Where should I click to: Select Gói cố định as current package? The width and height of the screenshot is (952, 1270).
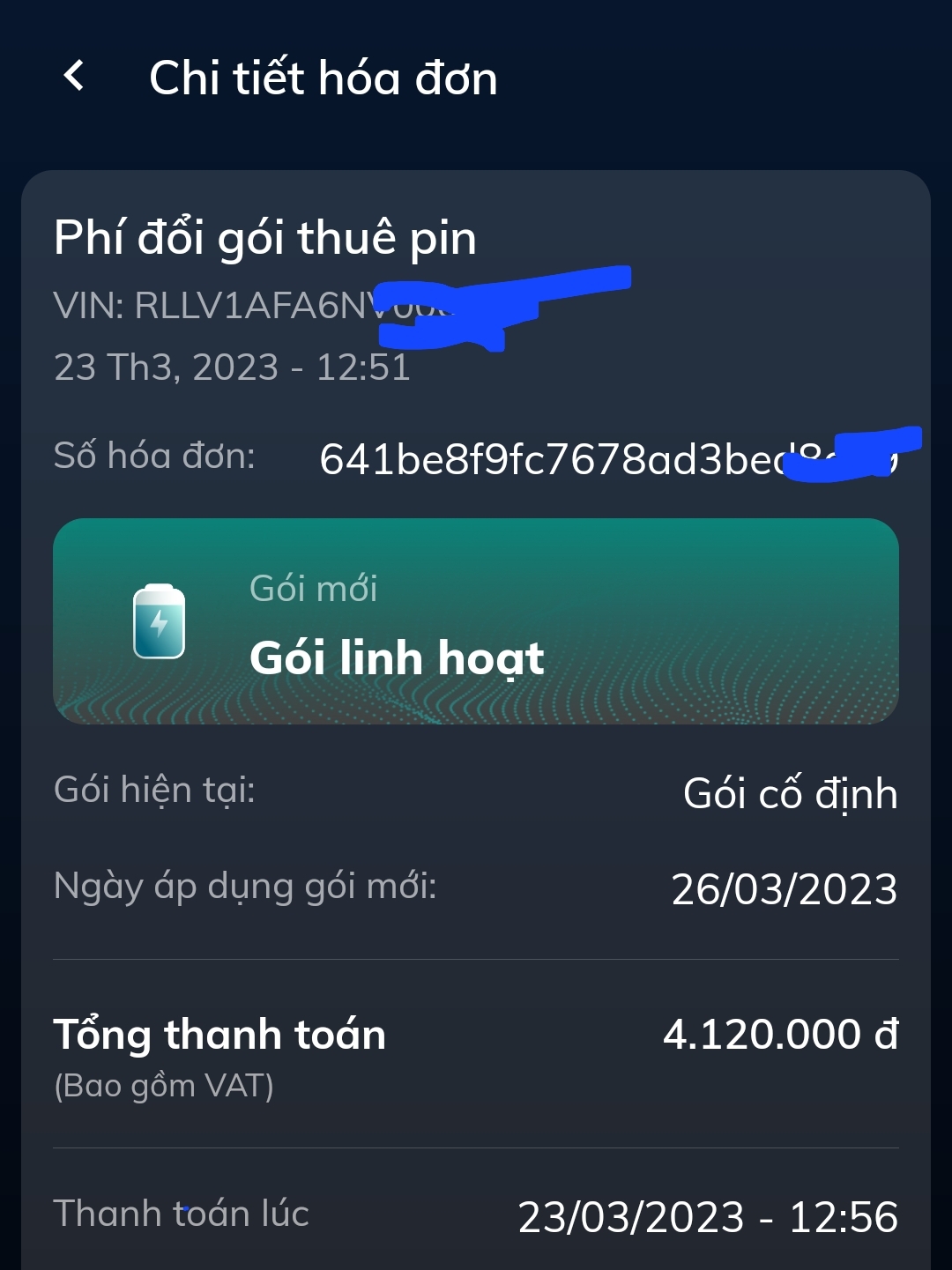click(x=791, y=792)
